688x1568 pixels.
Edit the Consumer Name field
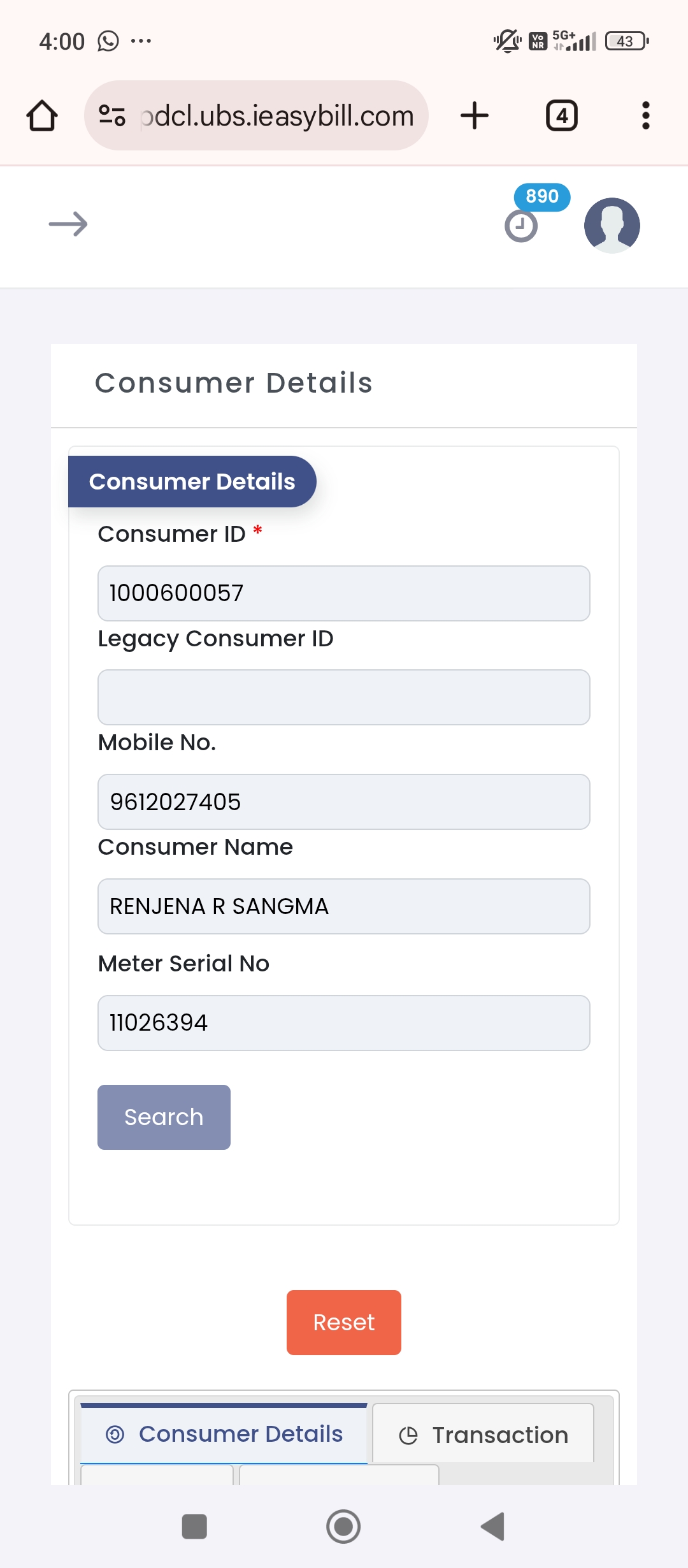(344, 906)
